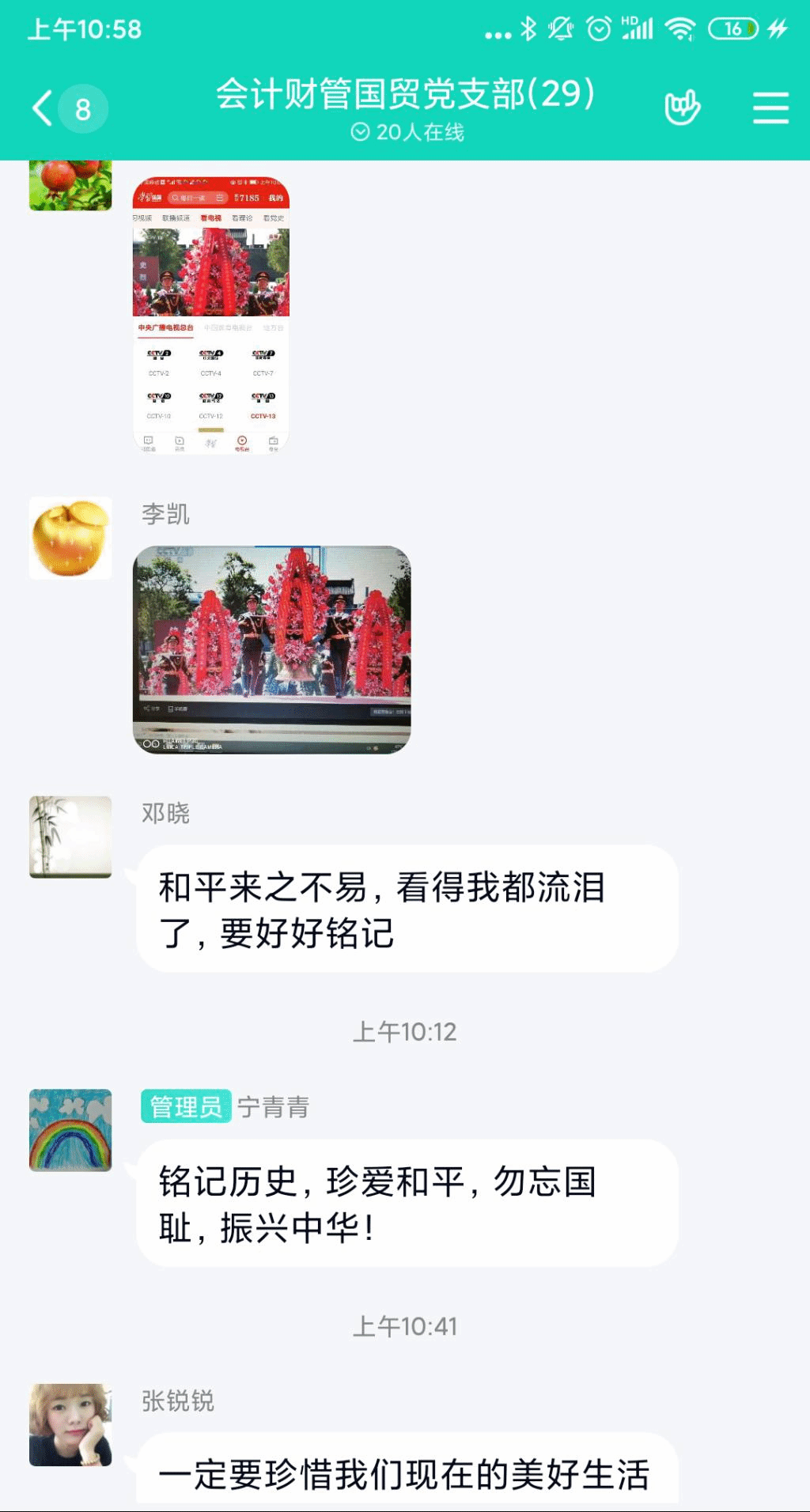This screenshot has height=1512, width=810.
Task: View 李凯's wreath ceremony photo
Action: point(271,649)
